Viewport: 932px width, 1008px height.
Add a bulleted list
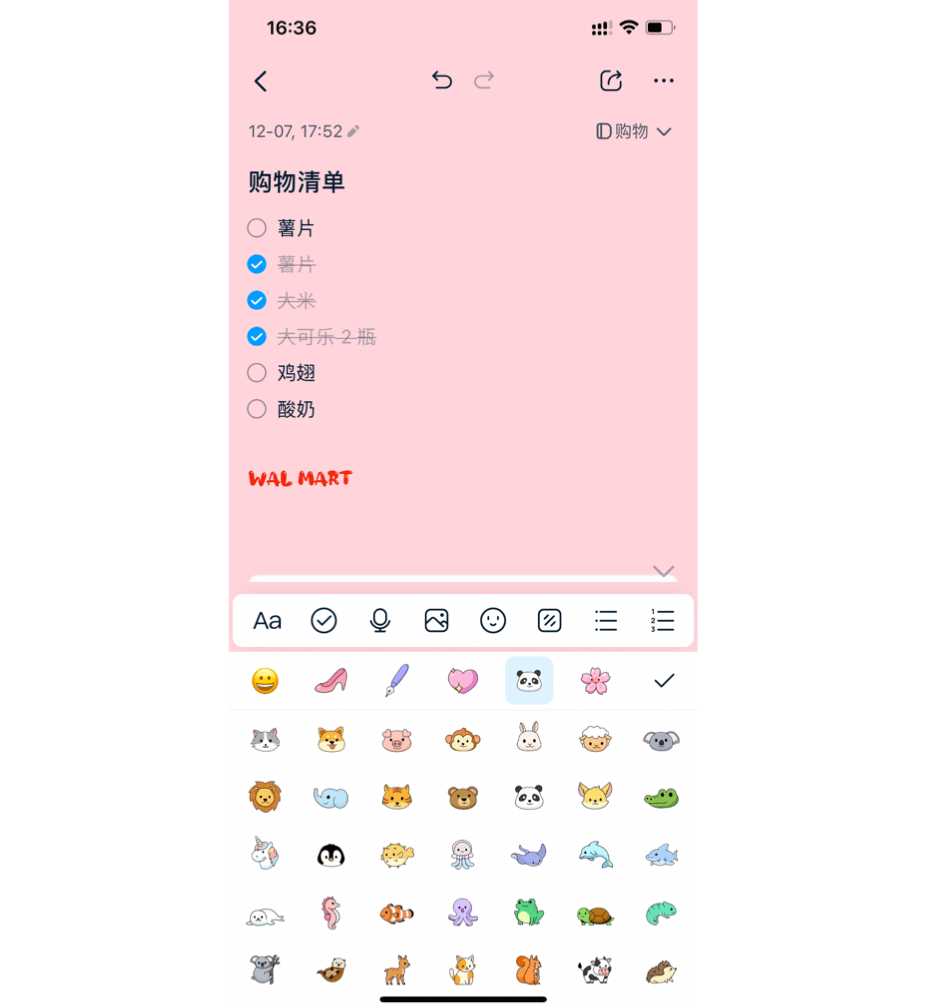tap(606, 621)
